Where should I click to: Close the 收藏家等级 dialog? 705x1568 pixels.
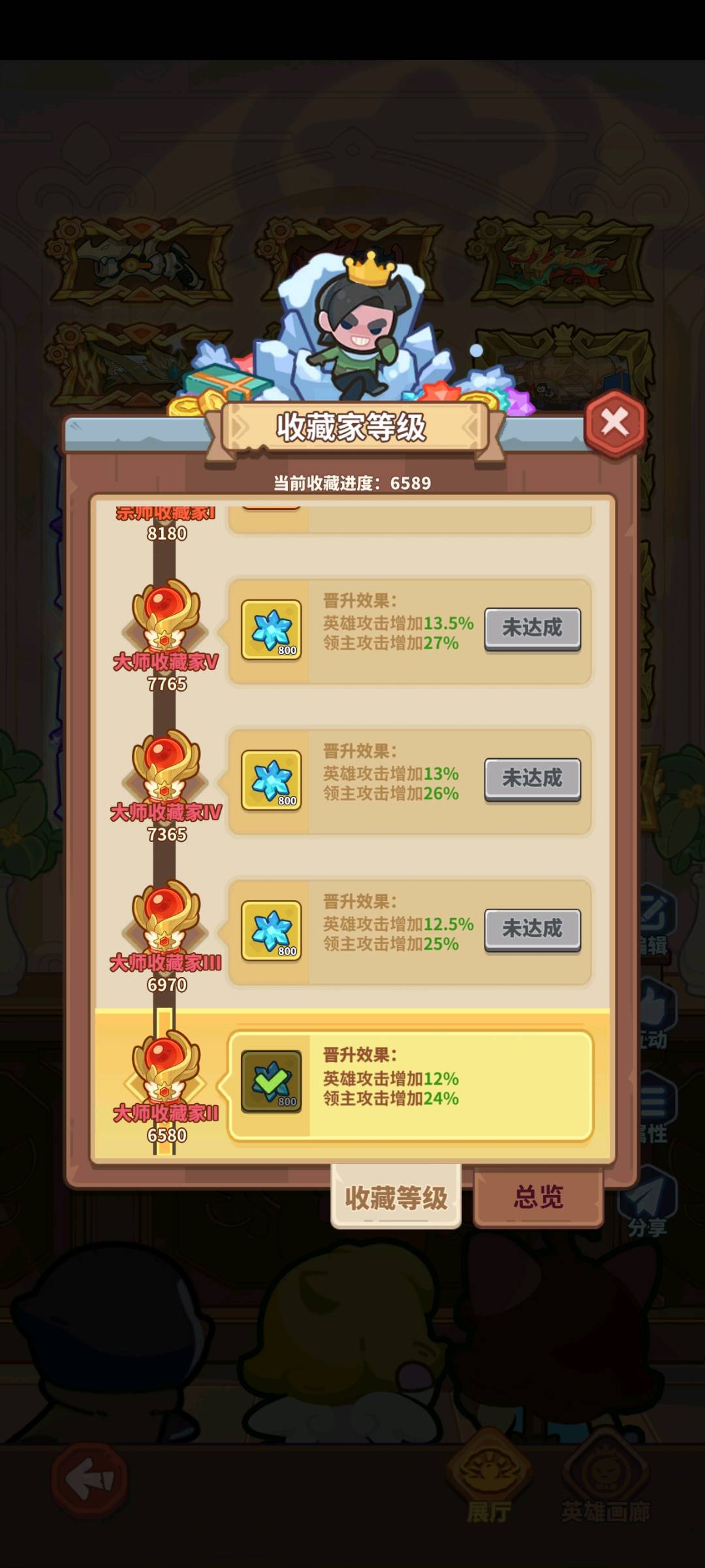[615, 423]
